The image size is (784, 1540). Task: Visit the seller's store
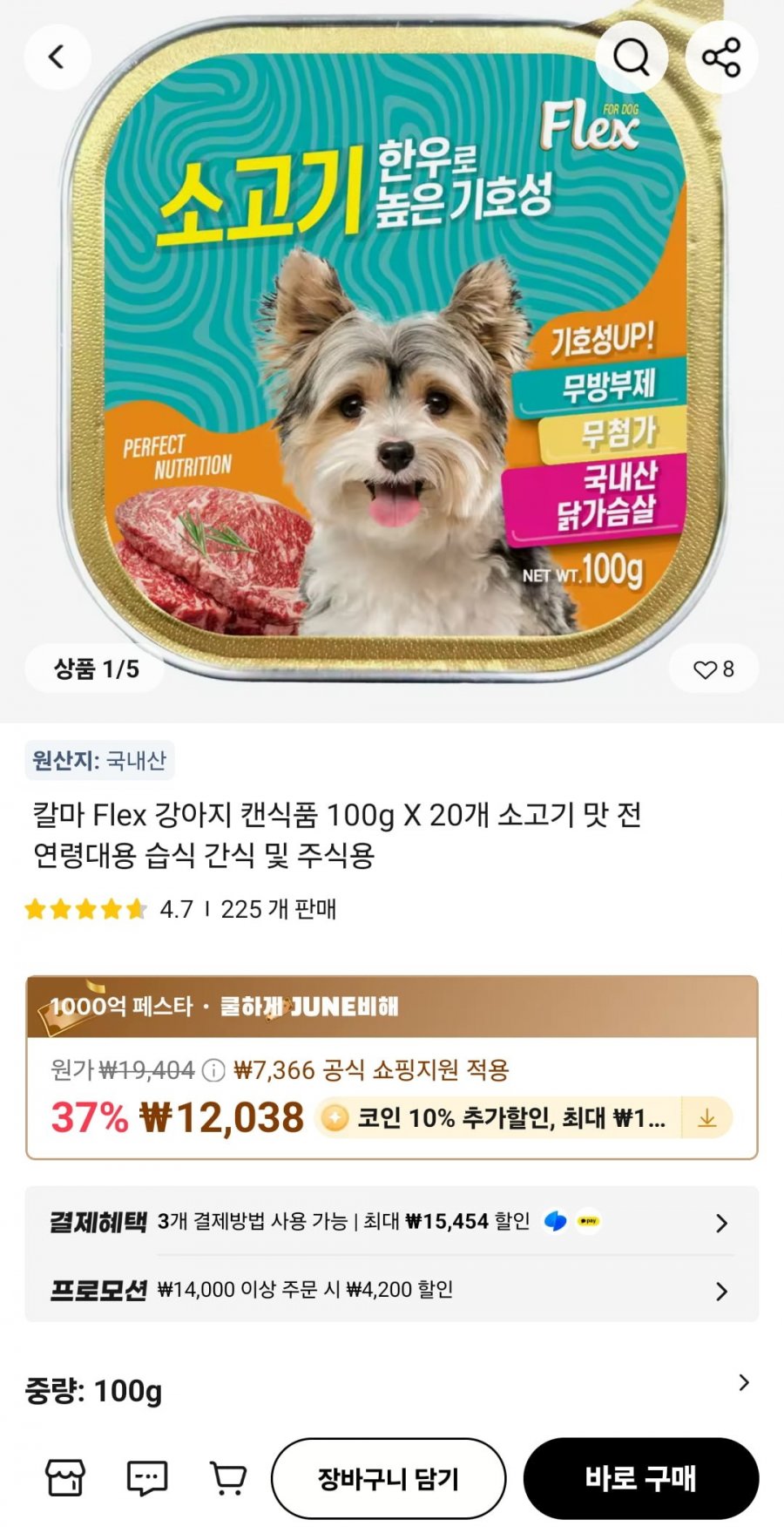[x=65, y=1478]
